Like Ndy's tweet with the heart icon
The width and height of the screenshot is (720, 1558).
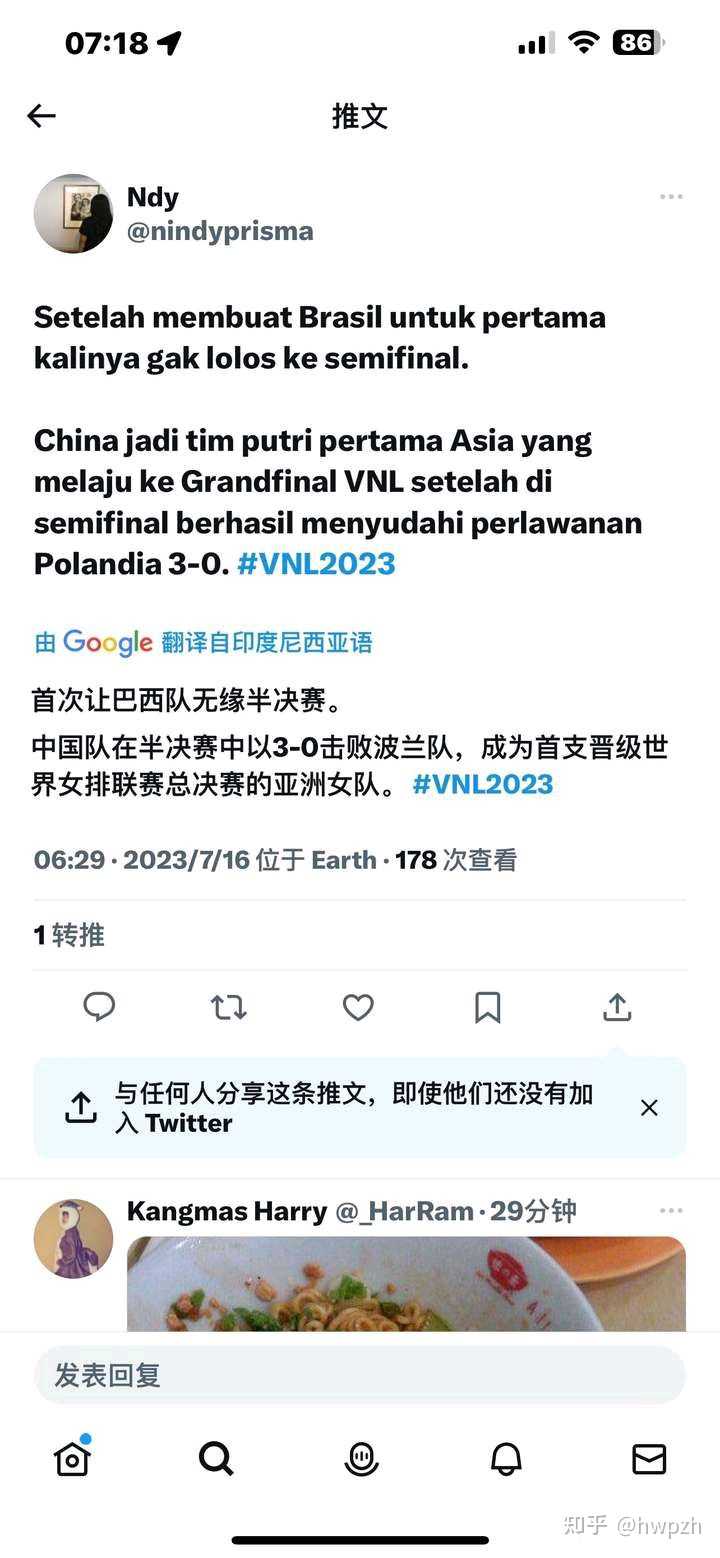(358, 1007)
